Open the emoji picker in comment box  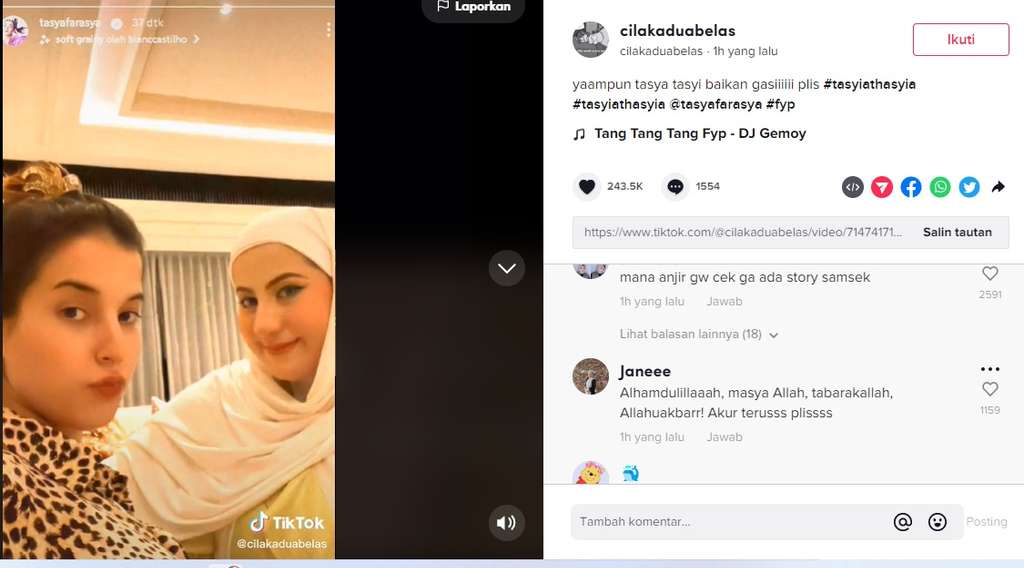[937, 522]
